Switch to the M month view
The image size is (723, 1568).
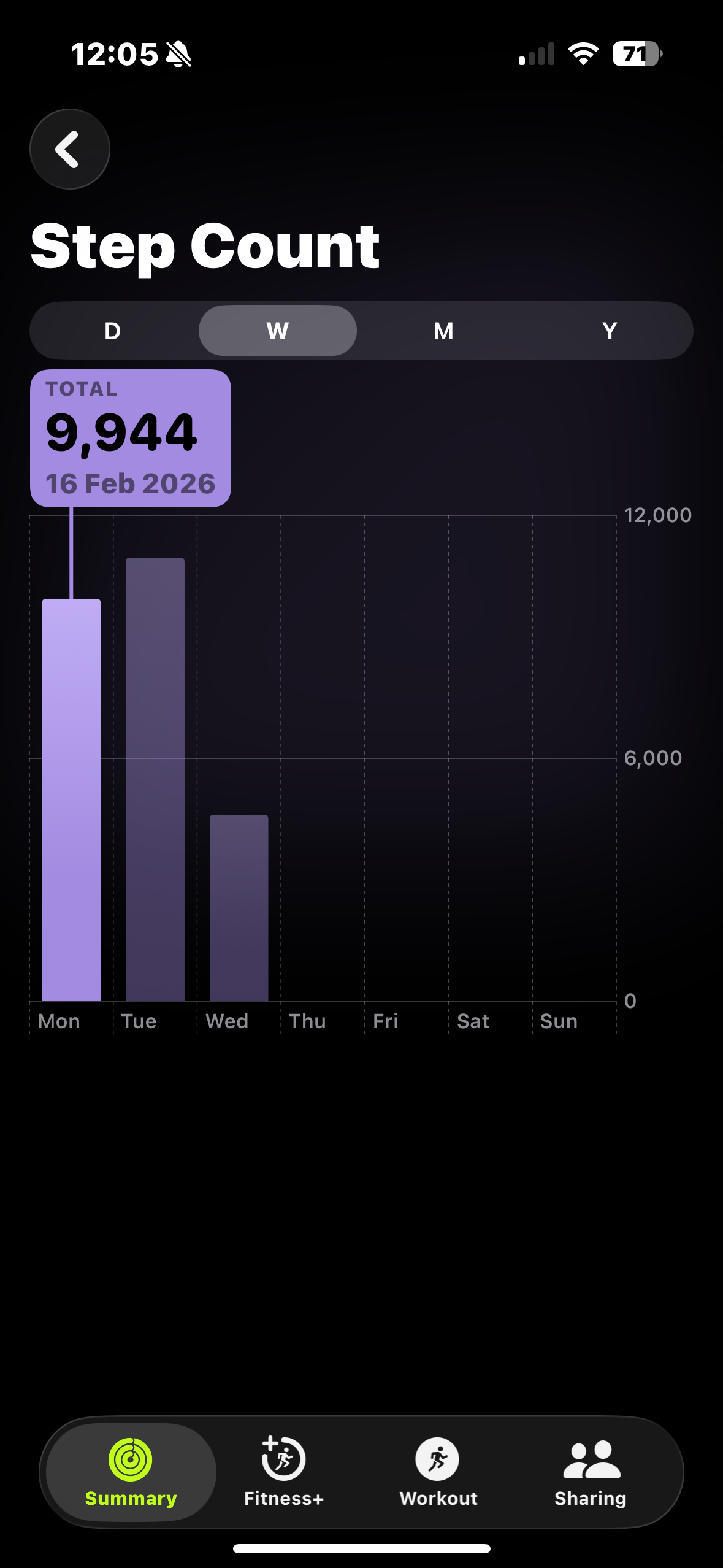[443, 331]
